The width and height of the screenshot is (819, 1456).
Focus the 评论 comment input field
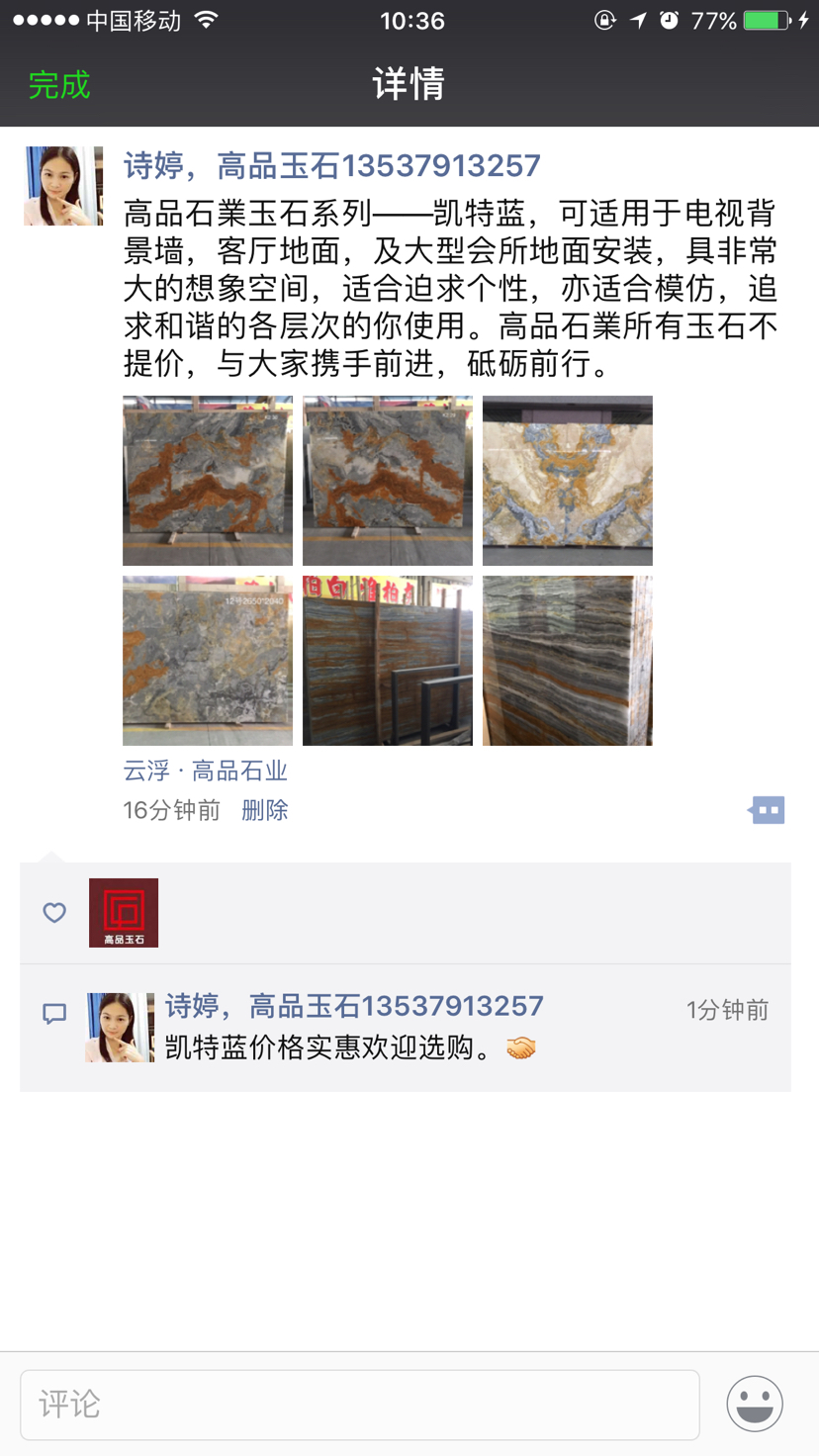coord(360,1405)
